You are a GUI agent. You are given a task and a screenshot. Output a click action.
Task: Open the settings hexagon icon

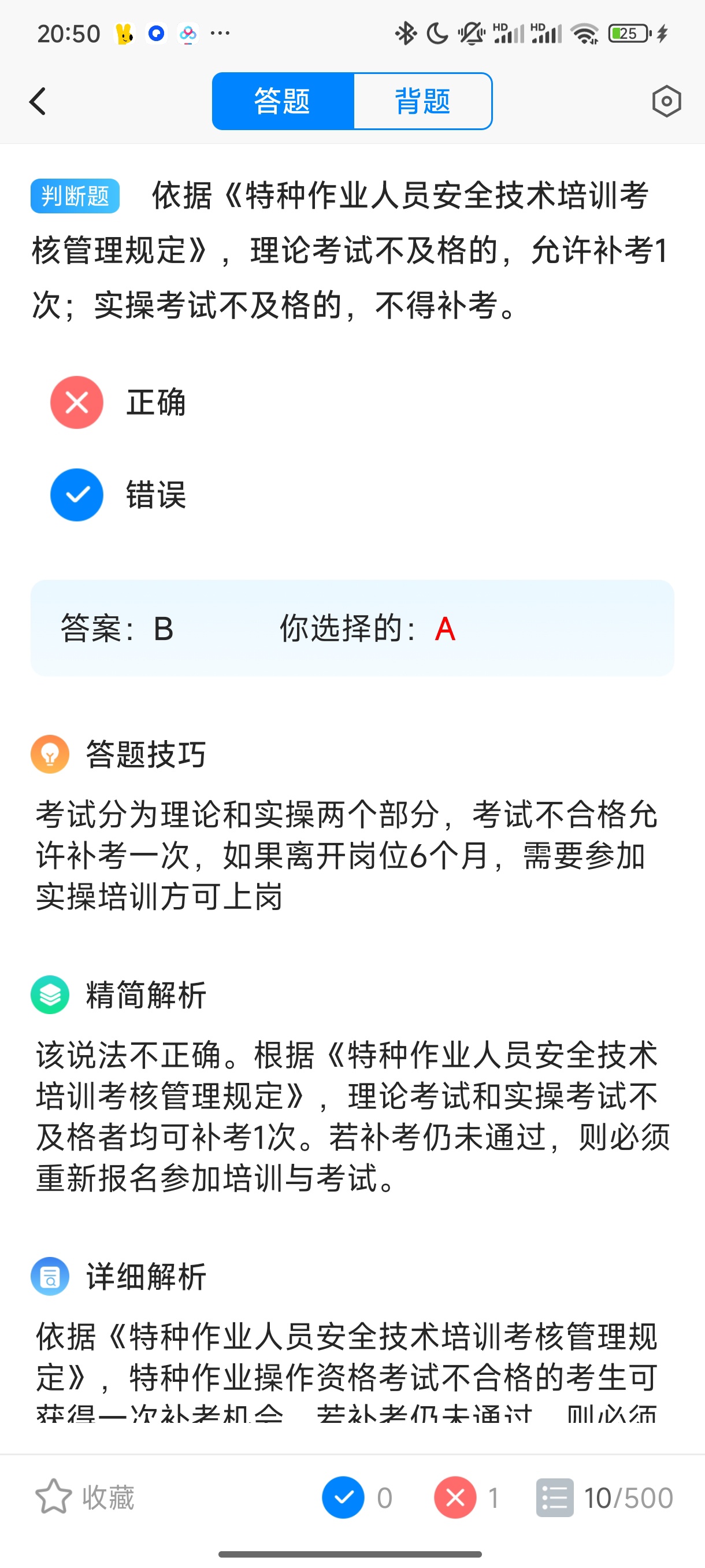666,101
